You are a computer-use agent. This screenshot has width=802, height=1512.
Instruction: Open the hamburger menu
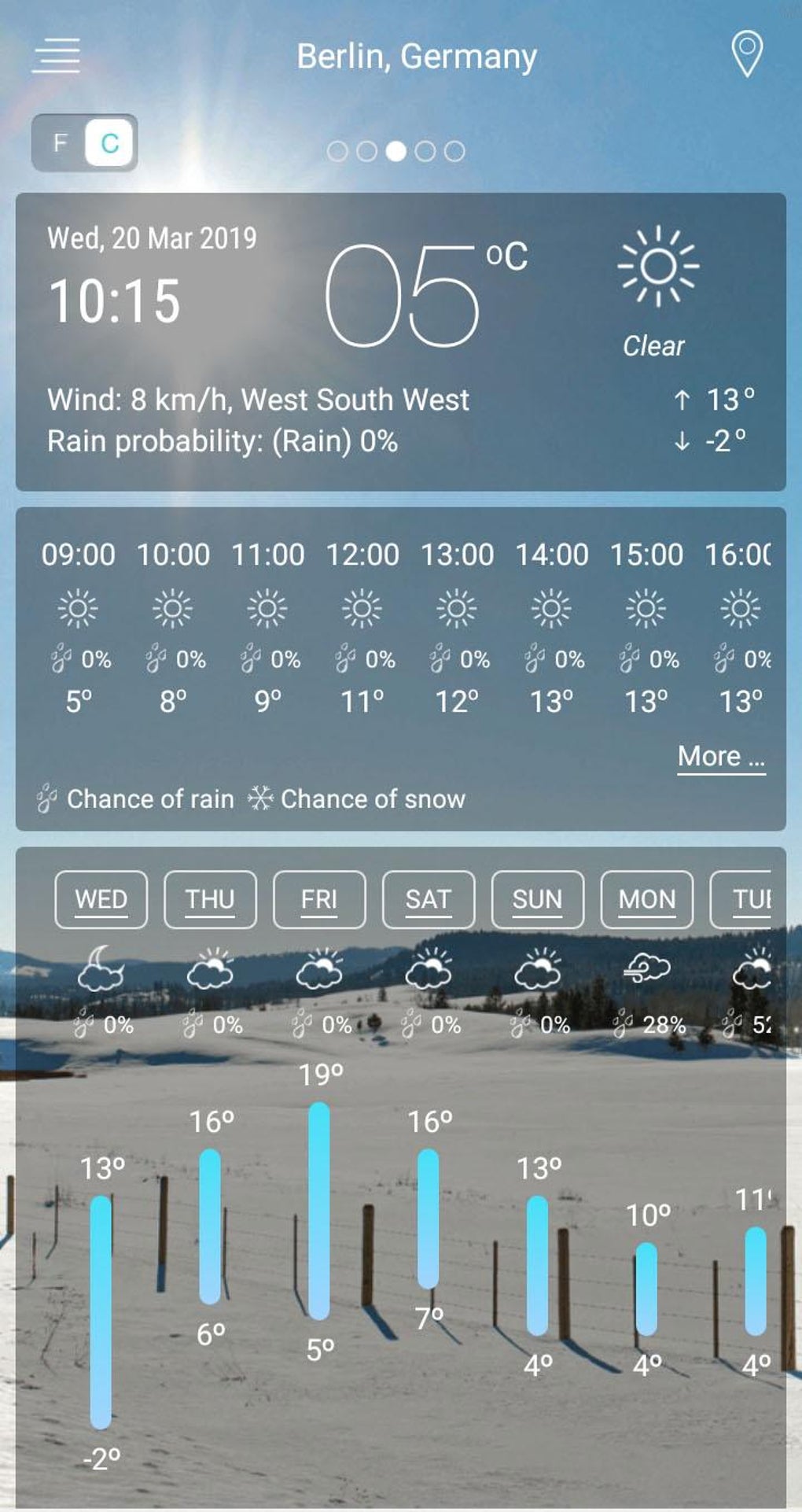point(56,56)
